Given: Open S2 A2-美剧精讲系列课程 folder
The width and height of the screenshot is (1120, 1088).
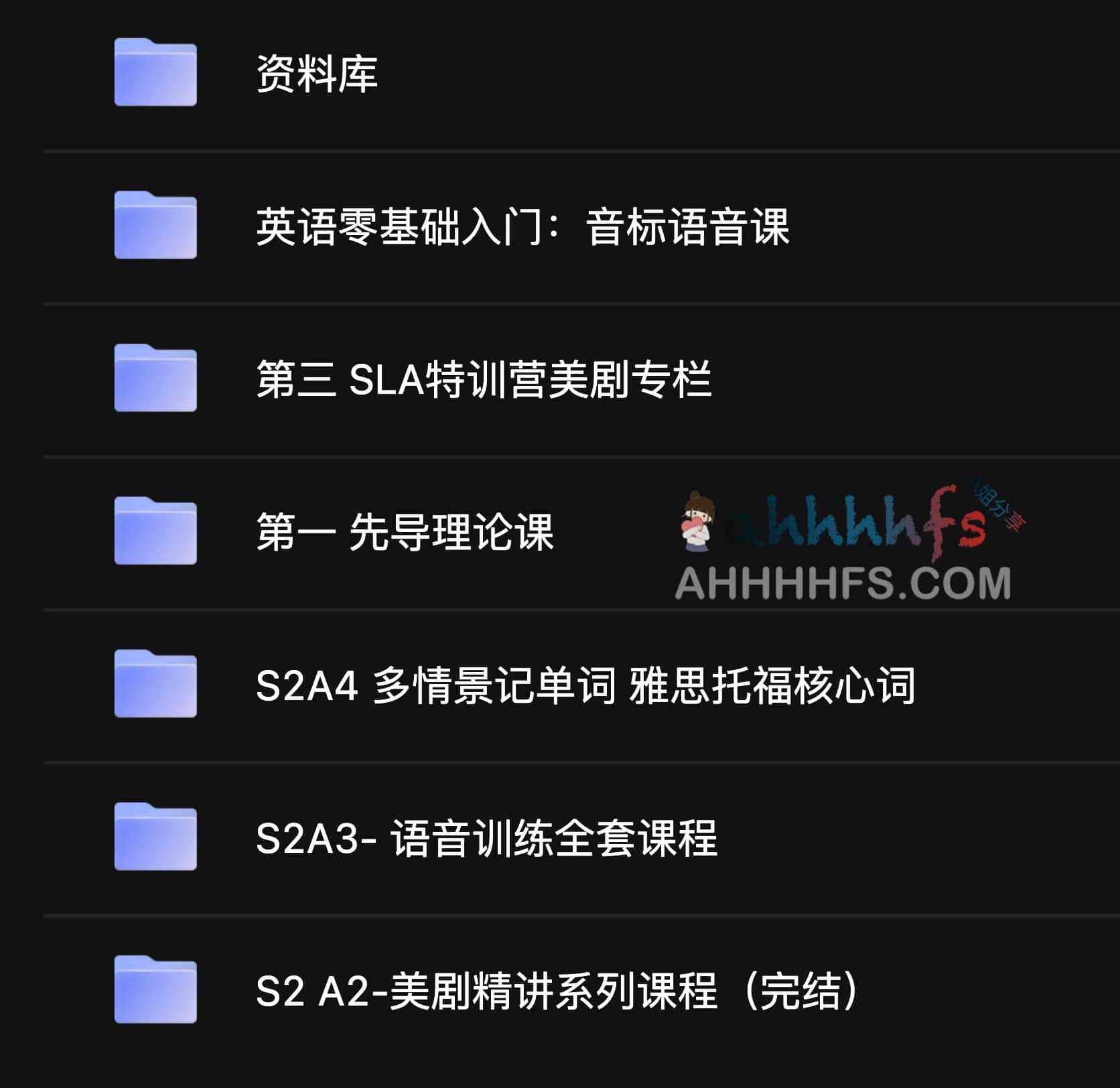Looking at the screenshot, I should [556, 990].
